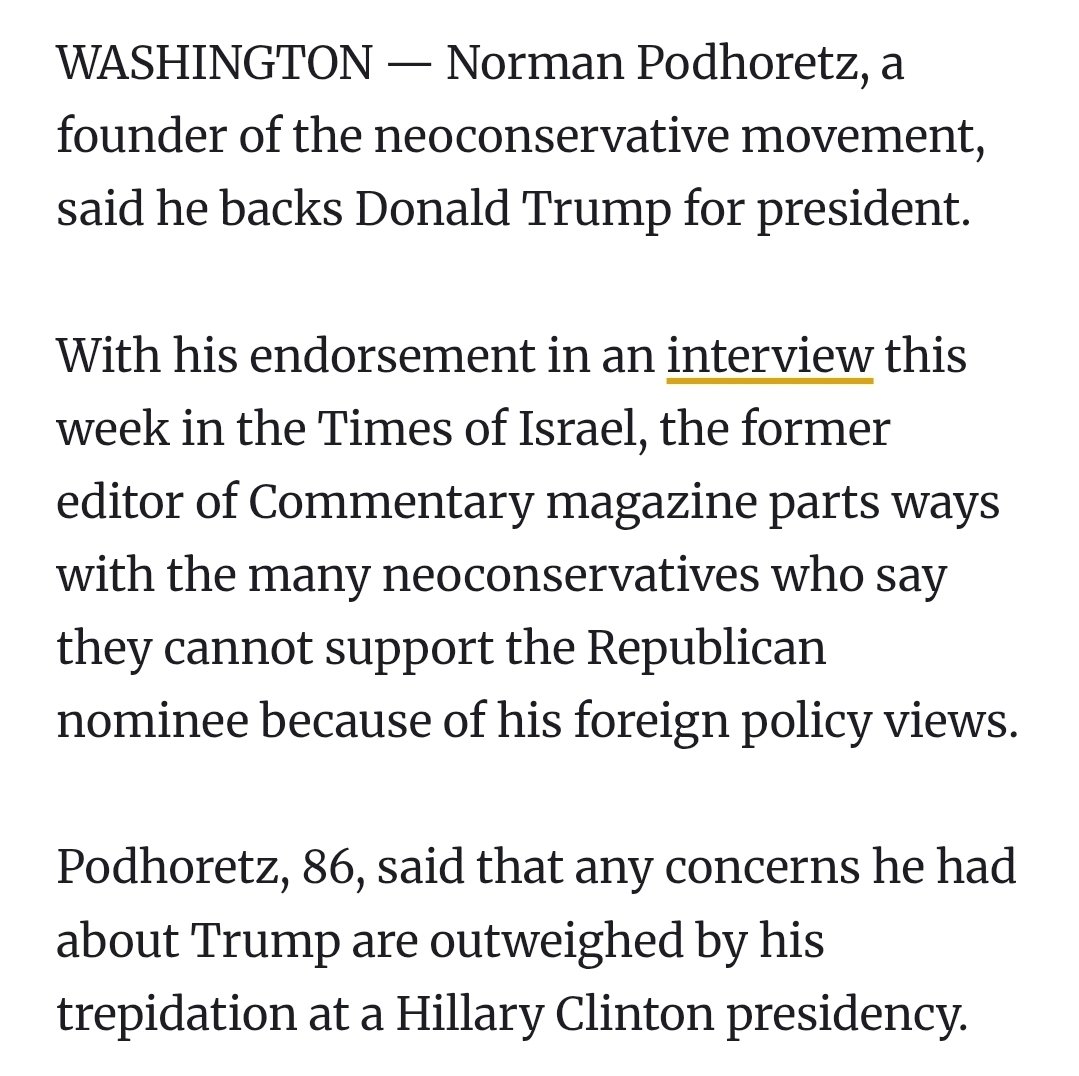This screenshot has width=1079, height=1076.
Task: Open the underlined interview link
Action: (769, 357)
